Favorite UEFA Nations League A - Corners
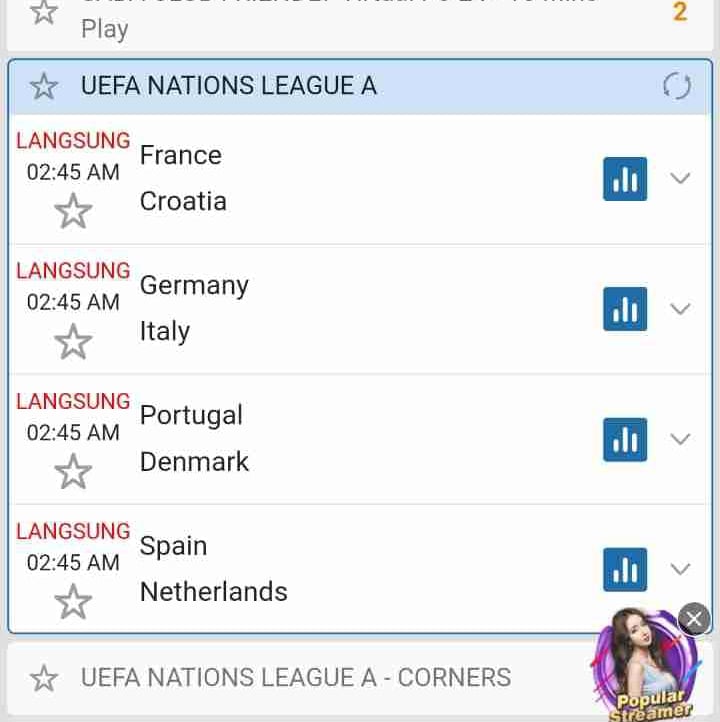720x722 pixels. [44, 678]
